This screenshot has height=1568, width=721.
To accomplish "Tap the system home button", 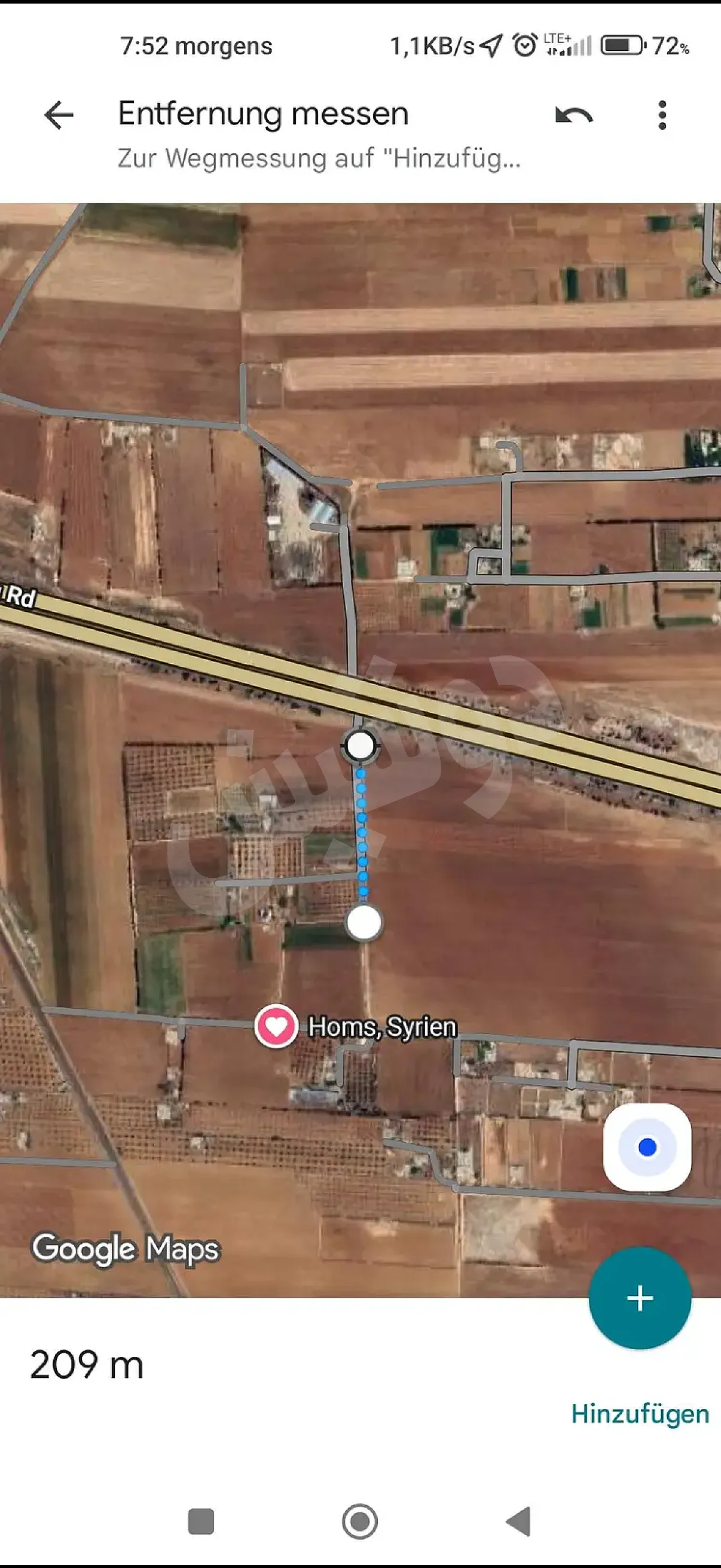I will pos(359,1521).
